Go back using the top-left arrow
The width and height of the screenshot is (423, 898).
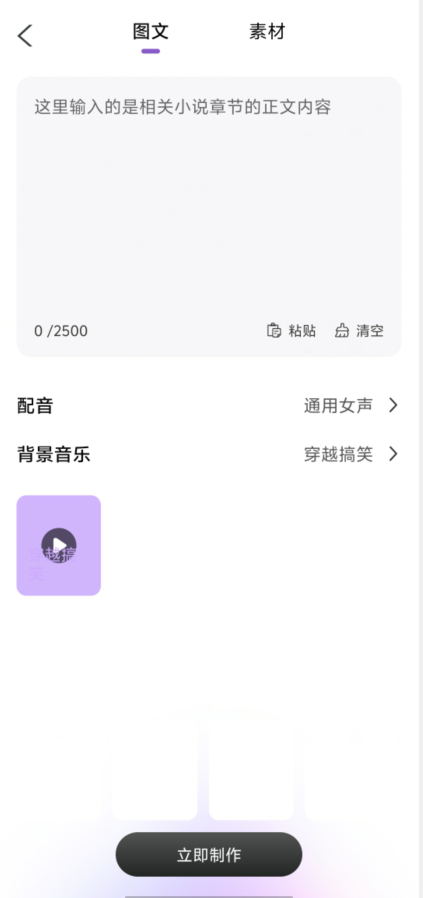25,36
